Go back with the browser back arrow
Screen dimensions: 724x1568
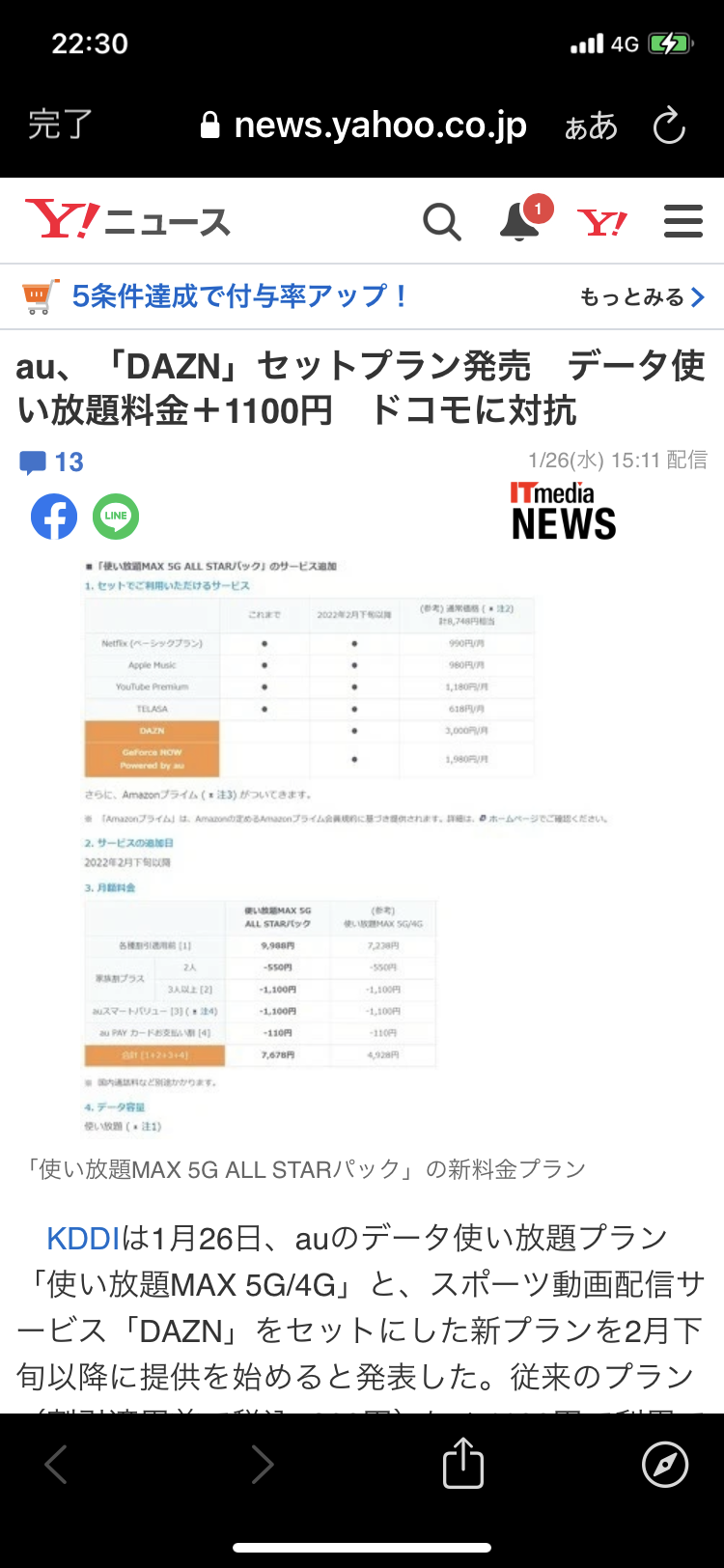pyautogui.click(x=56, y=1465)
